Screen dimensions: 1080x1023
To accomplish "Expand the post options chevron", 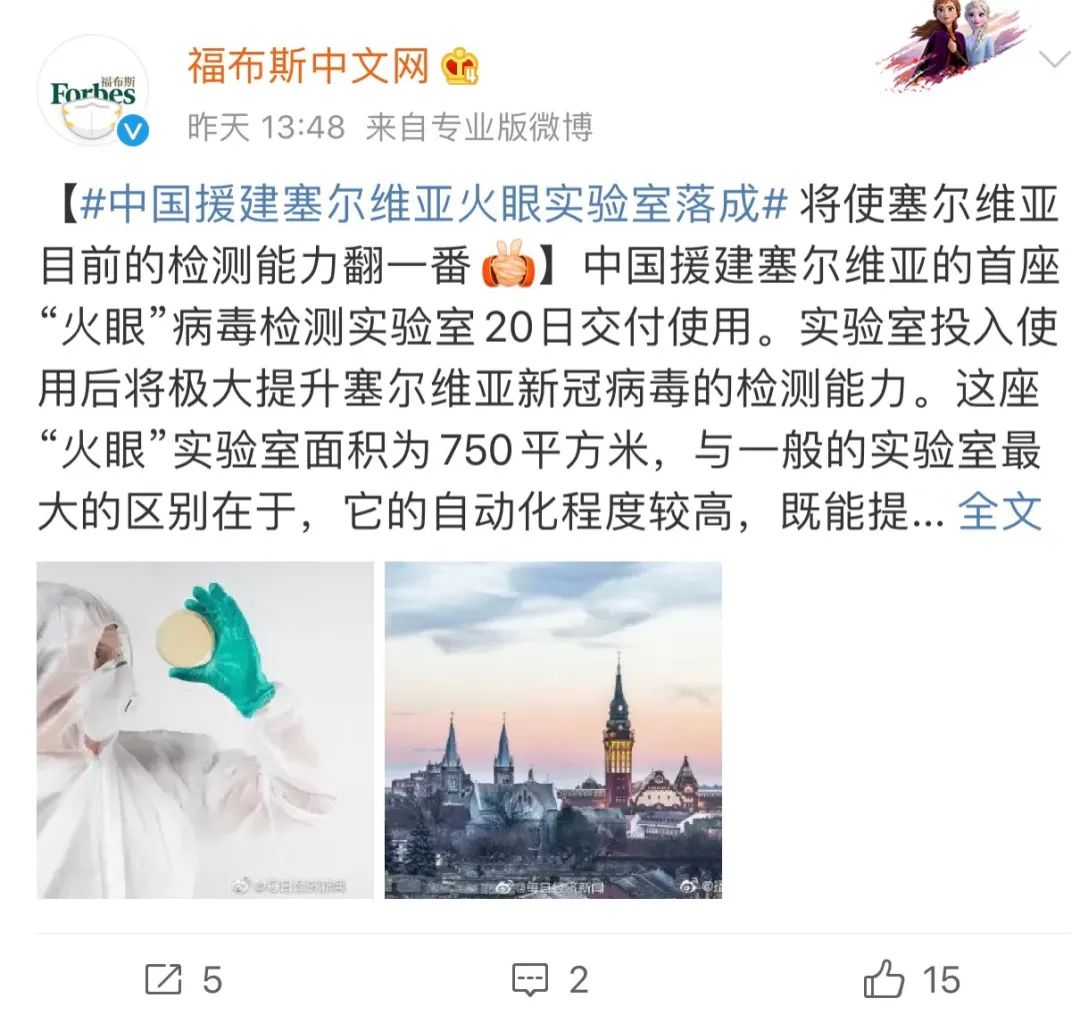I will click(x=1054, y=60).
